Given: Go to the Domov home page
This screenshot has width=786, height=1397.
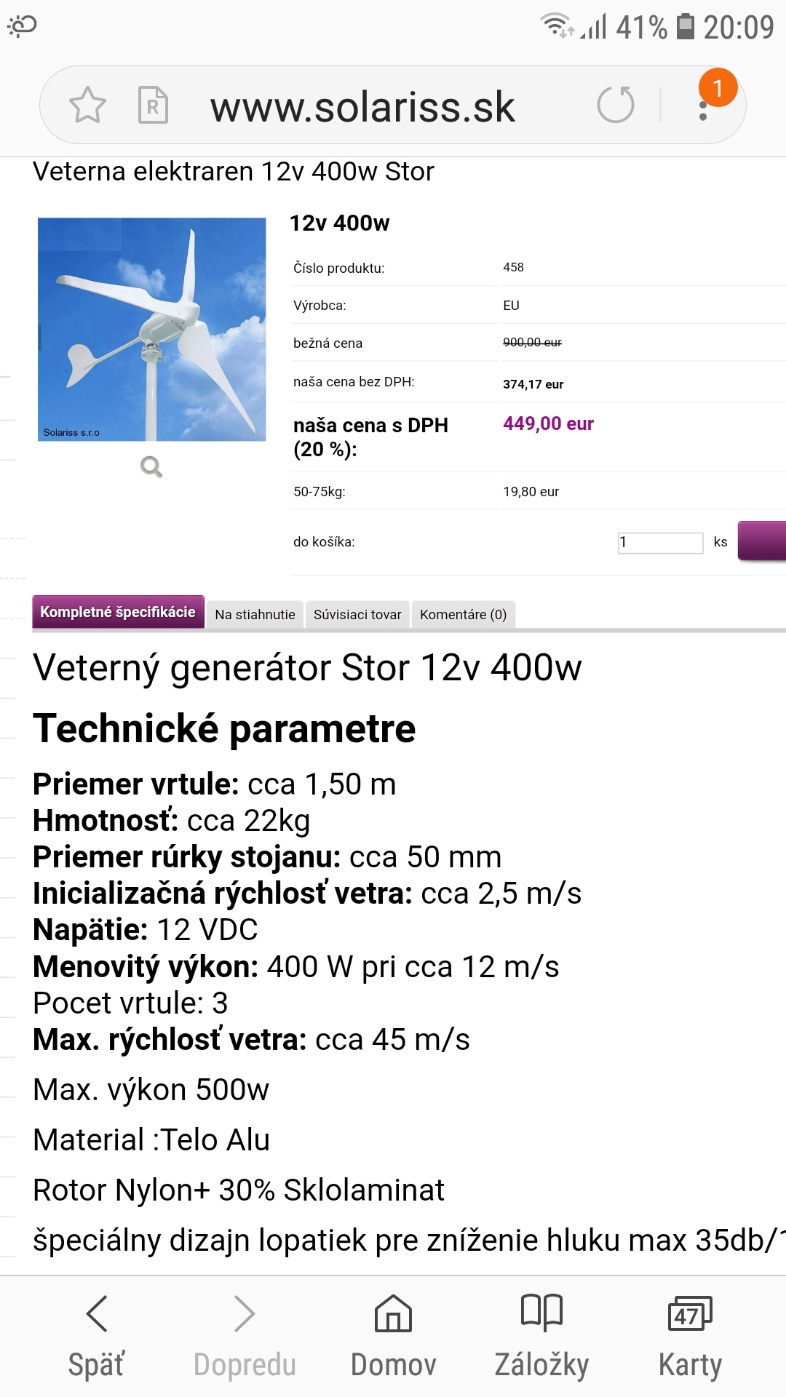Looking at the screenshot, I should point(393,1335).
